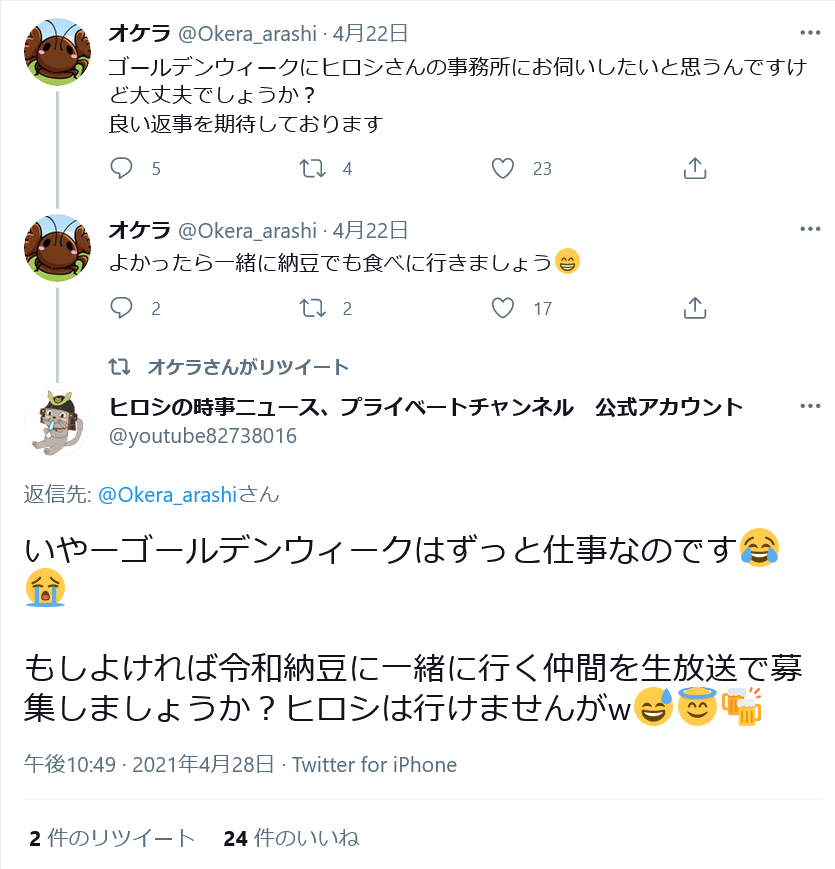
Task: Like the natto tweet with 17 likes
Action: [505, 307]
